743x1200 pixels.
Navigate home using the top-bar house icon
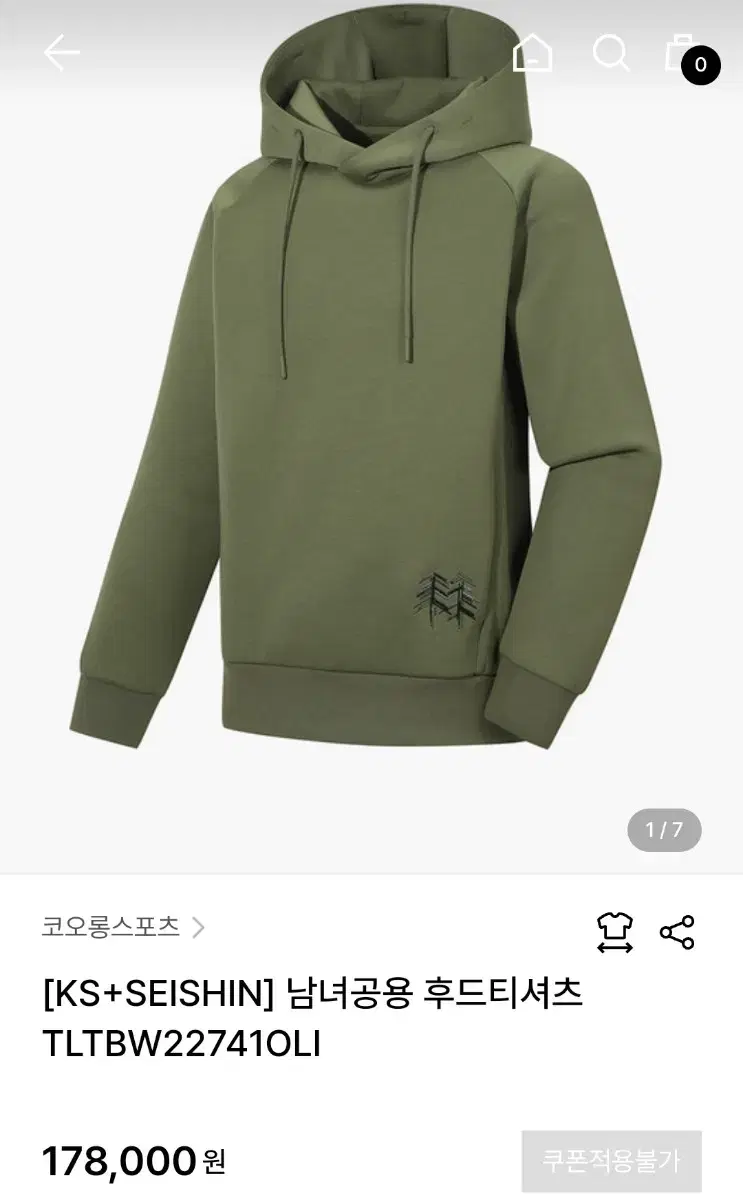[x=533, y=55]
